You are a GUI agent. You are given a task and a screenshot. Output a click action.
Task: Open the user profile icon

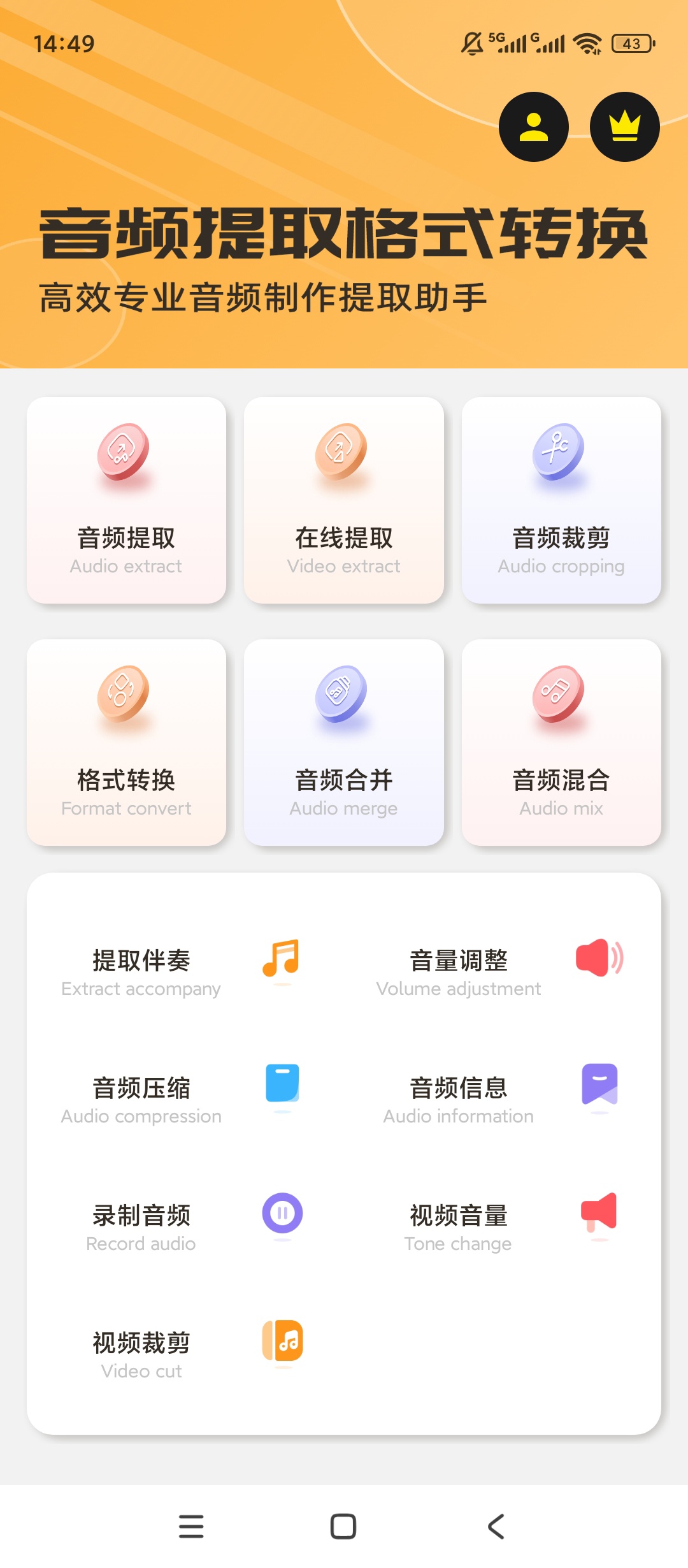tap(533, 127)
